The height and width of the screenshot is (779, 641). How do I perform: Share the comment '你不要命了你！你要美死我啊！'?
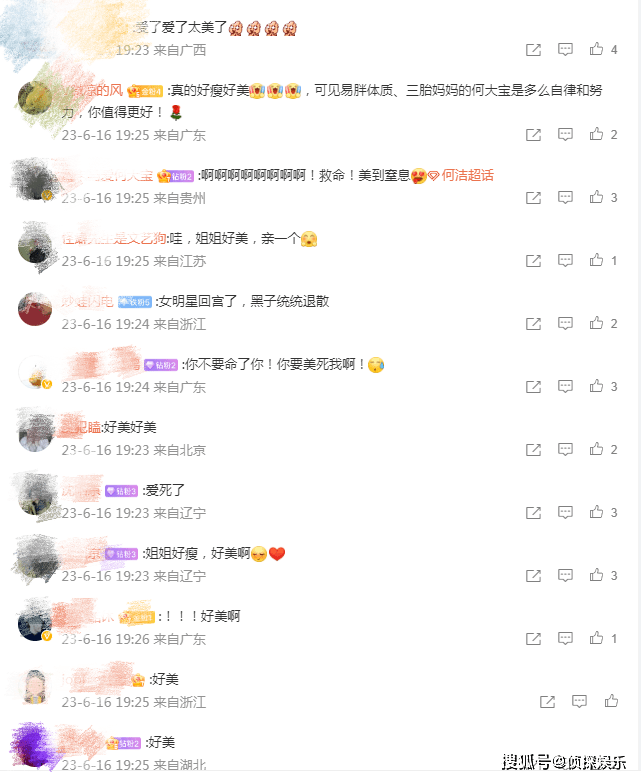tap(533, 387)
